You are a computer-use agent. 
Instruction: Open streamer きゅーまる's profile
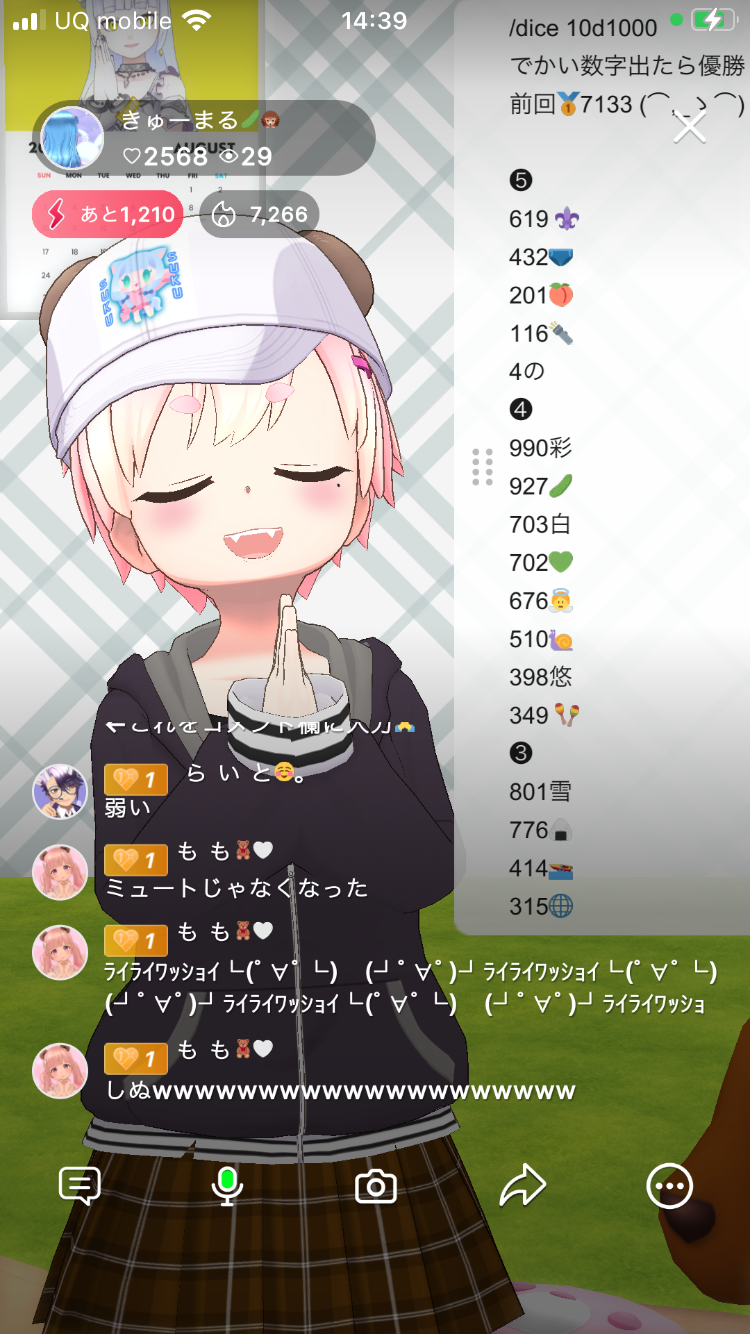click(72, 138)
